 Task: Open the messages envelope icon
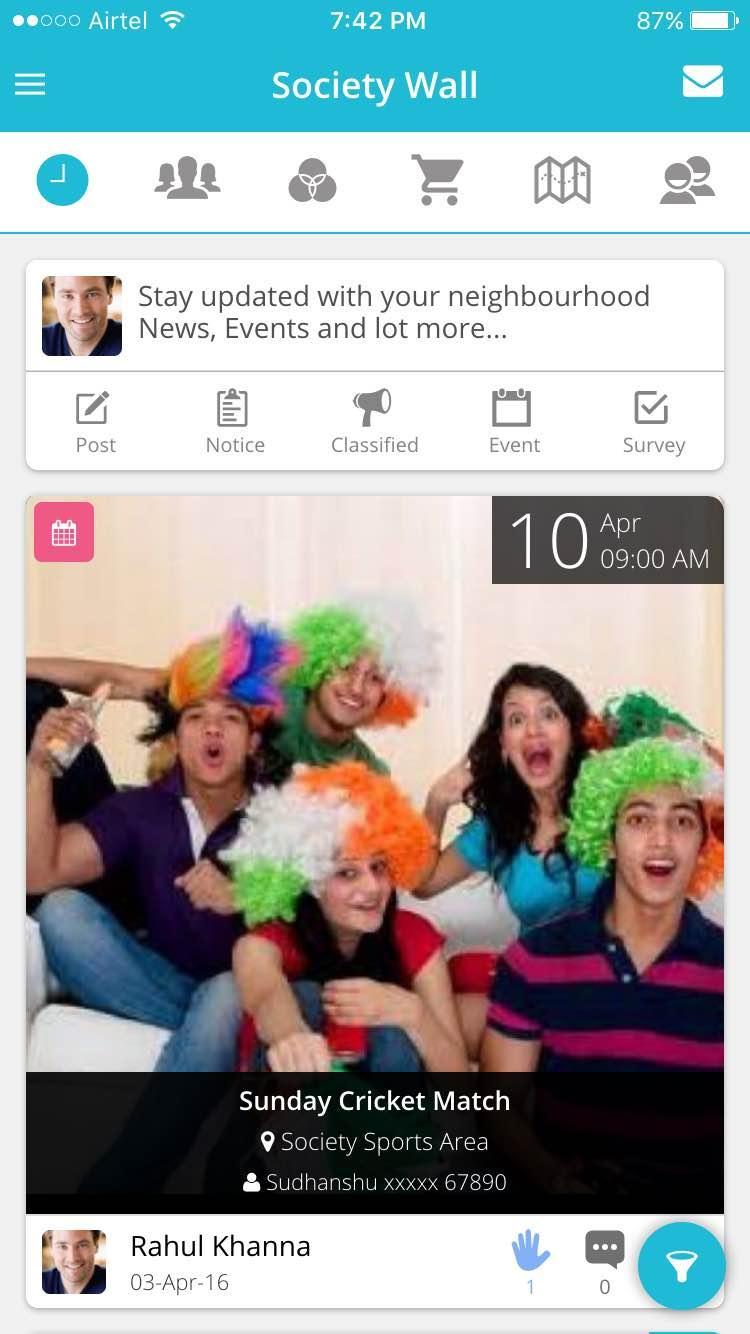[x=702, y=82]
